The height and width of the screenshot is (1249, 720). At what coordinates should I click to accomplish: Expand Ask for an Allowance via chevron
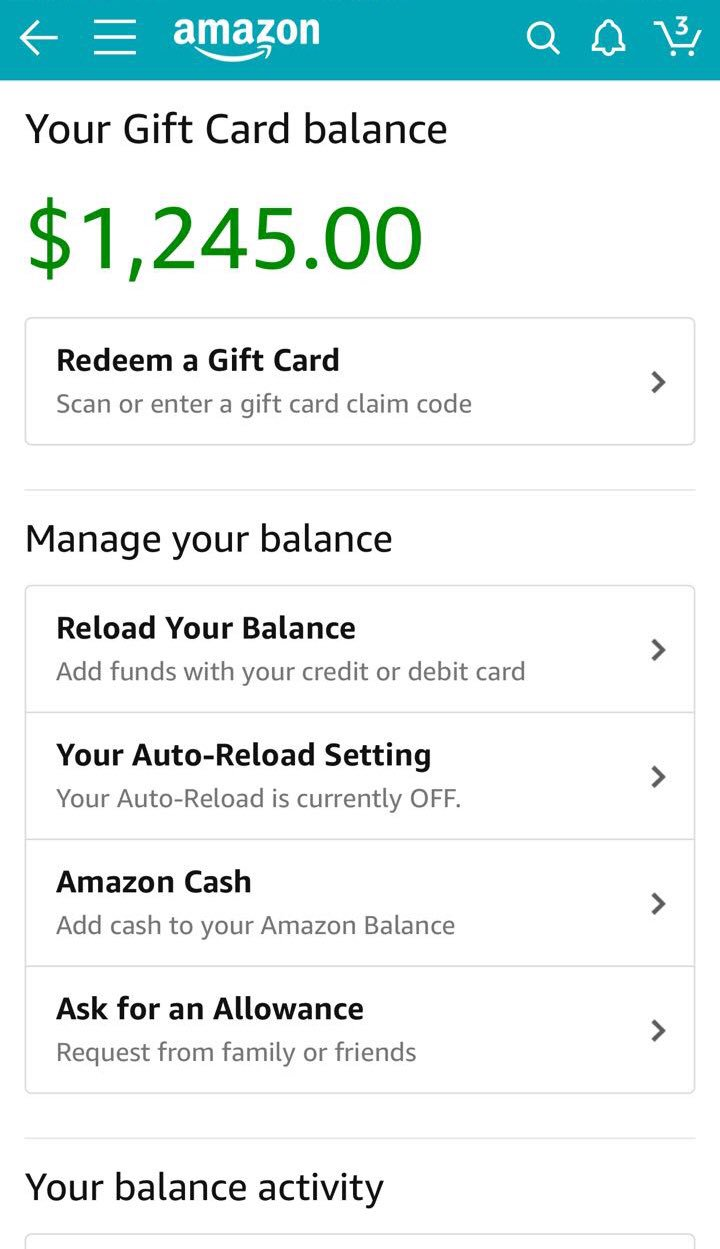[x=658, y=1030]
